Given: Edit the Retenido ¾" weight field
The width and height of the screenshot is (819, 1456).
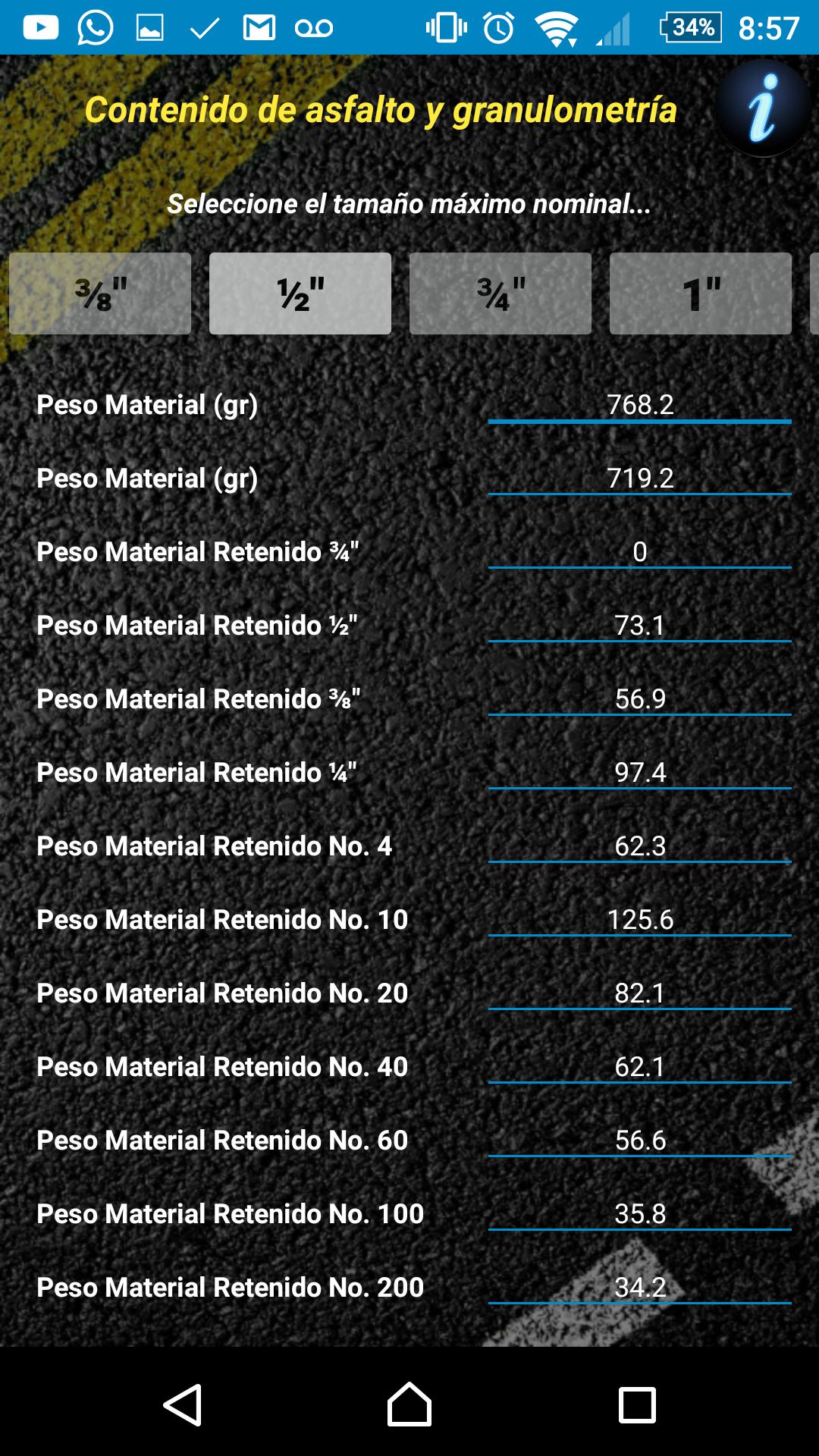Looking at the screenshot, I should coord(639,551).
